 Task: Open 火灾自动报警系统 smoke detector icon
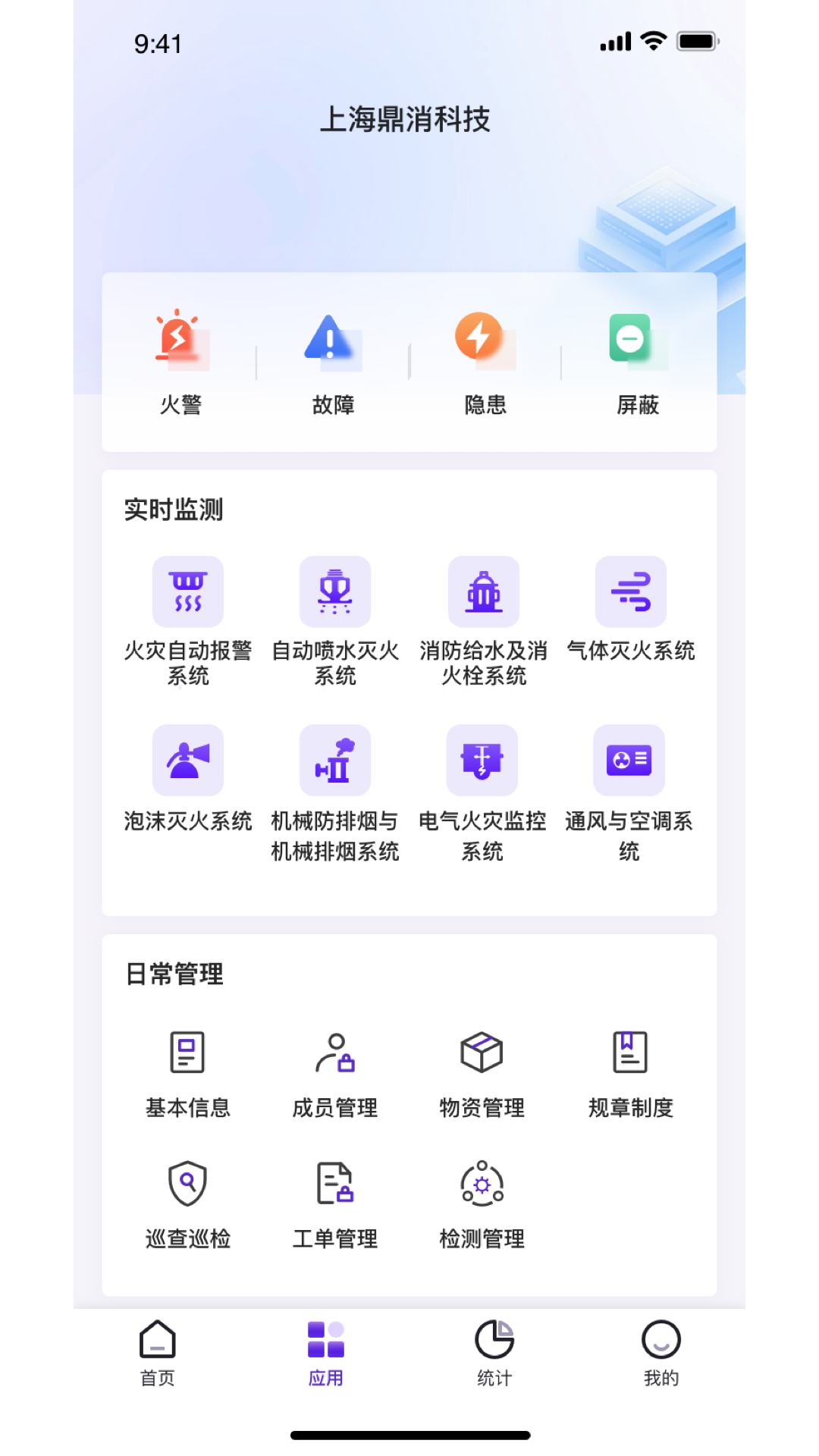[x=187, y=591]
